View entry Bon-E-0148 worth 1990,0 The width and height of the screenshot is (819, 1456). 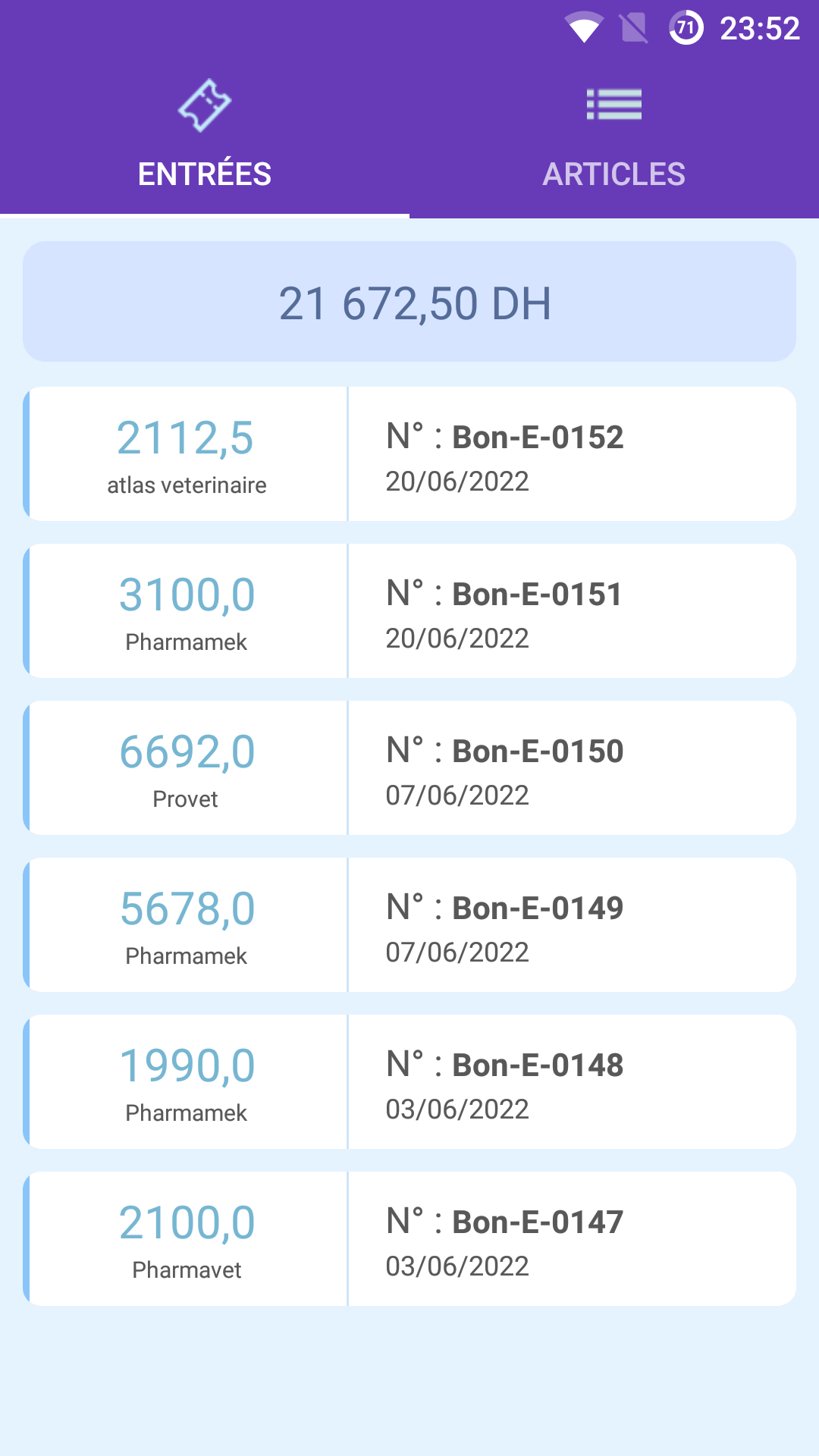point(409,1081)
